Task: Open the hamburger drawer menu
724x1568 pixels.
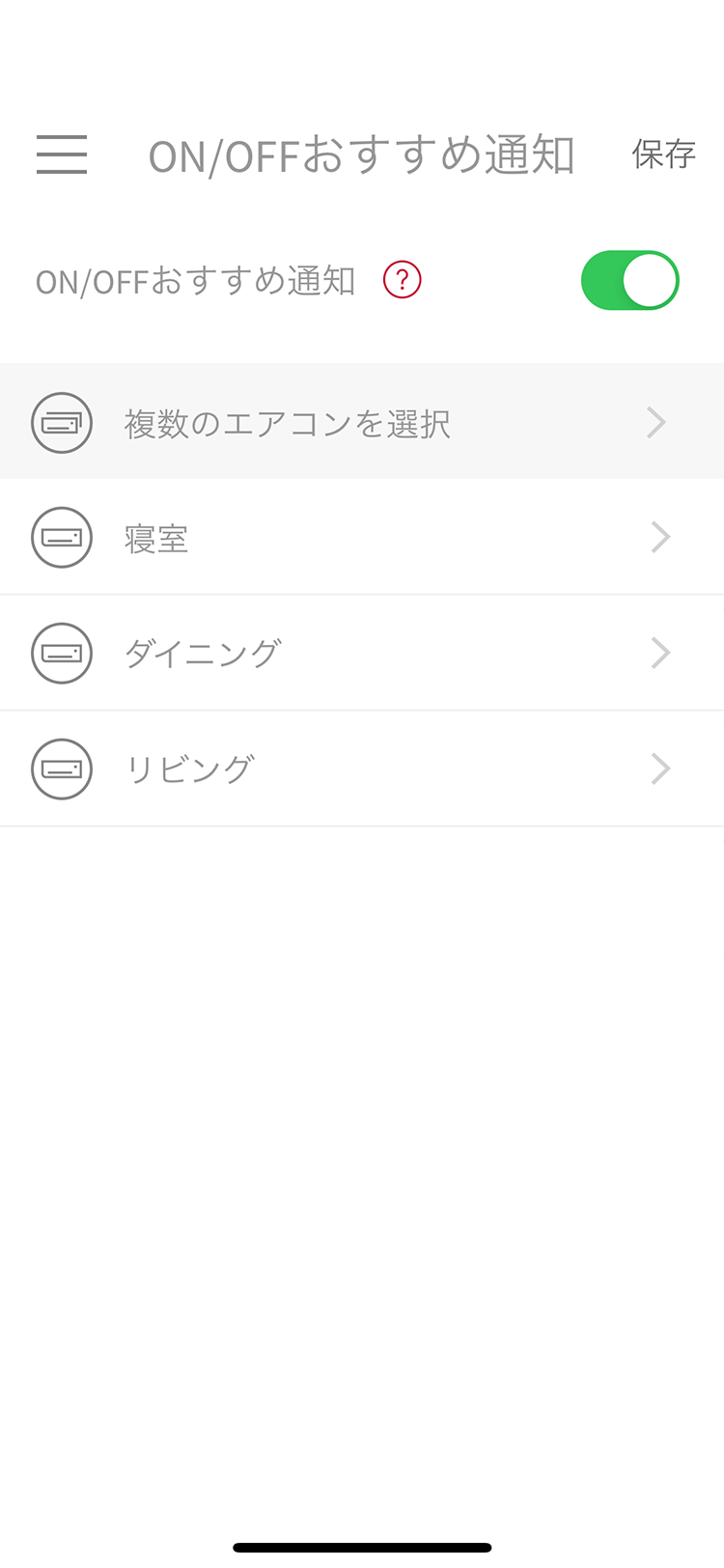Action: (62, 154)
